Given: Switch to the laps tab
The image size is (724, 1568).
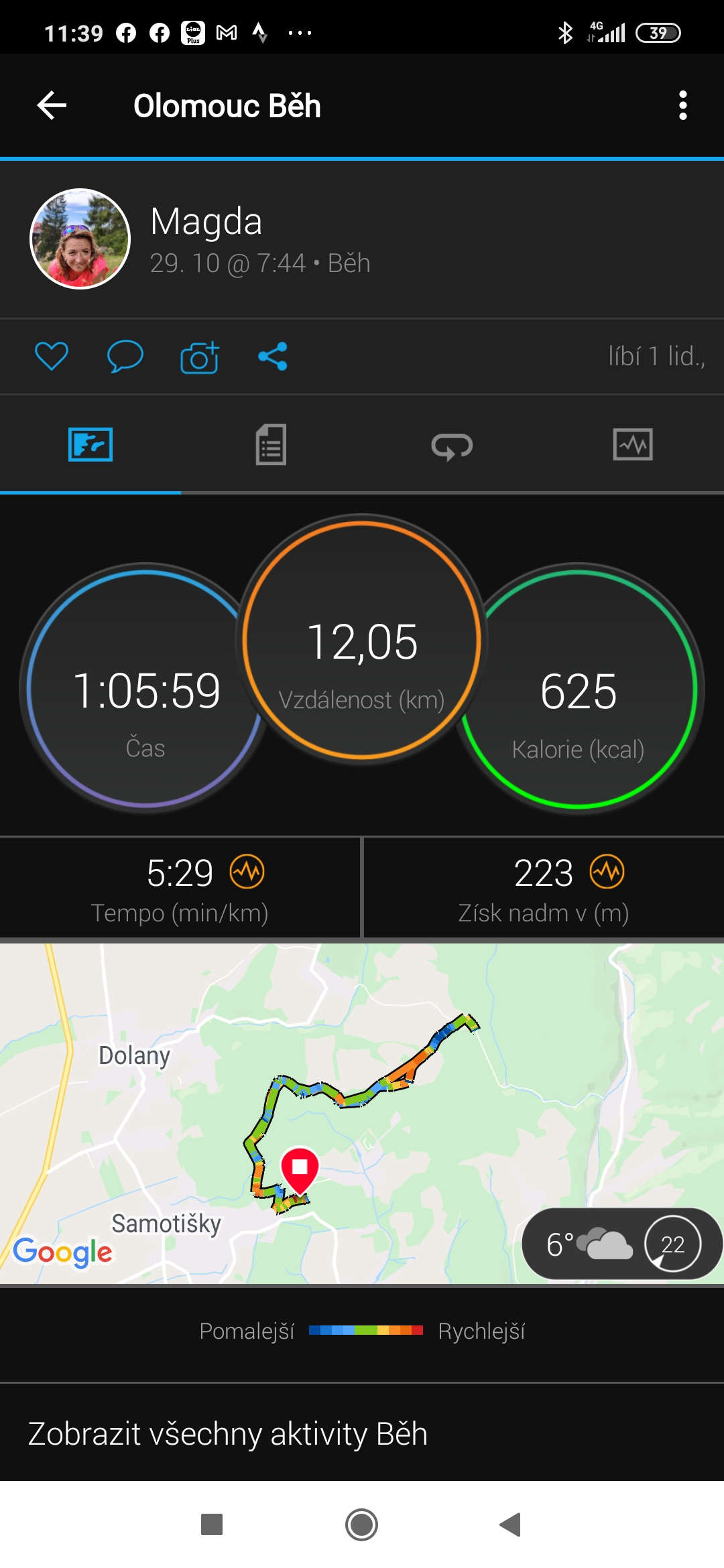Looking at the screenshot, I should [452, 446].
